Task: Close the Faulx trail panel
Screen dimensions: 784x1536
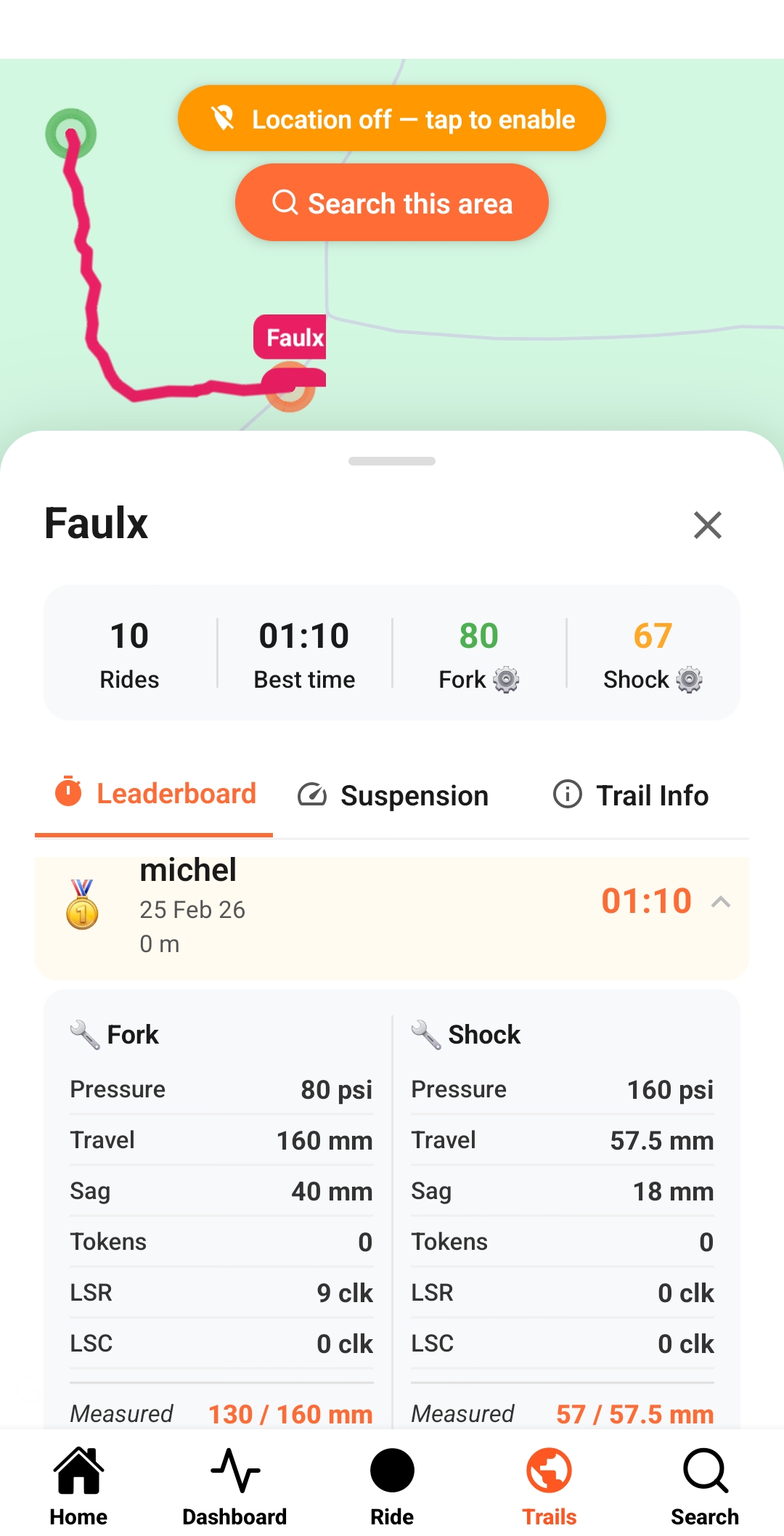Action: 707,524
